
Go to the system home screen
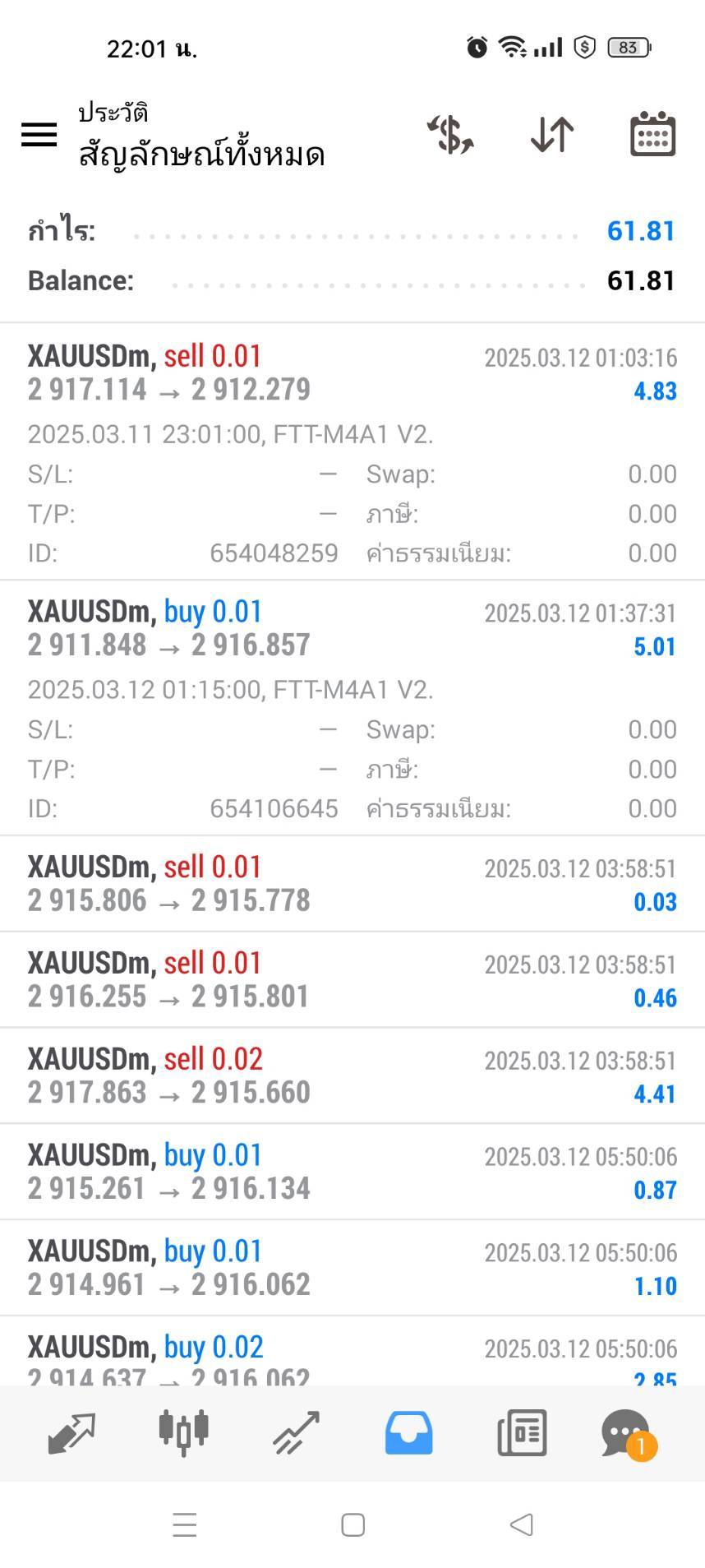(352, 1524)
